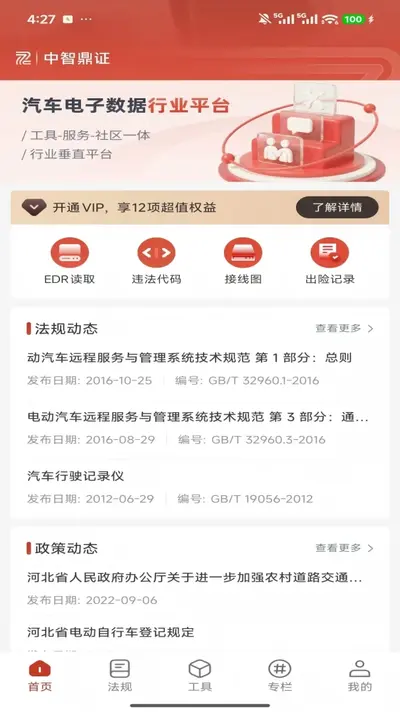Select the 首页 tab

pyautogui.click(x=40, y=676)
